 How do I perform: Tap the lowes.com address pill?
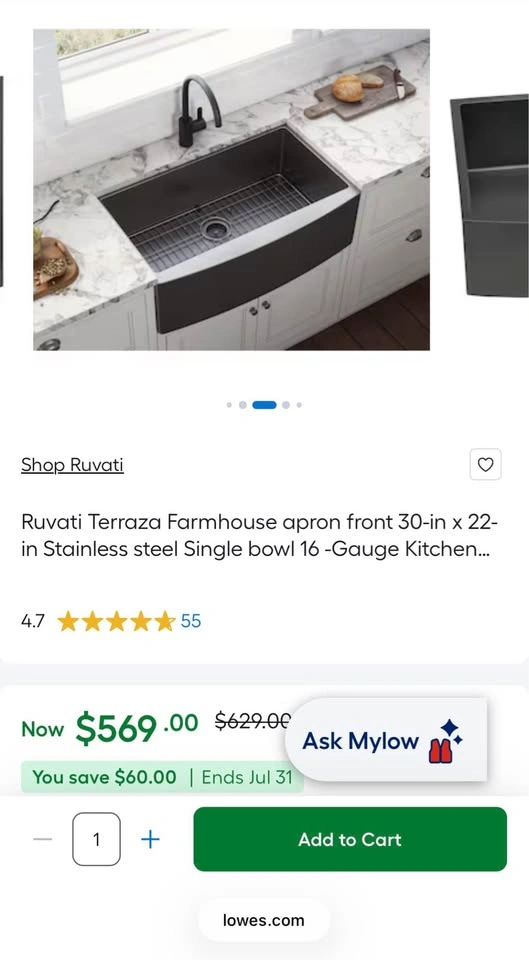point(264,920)
